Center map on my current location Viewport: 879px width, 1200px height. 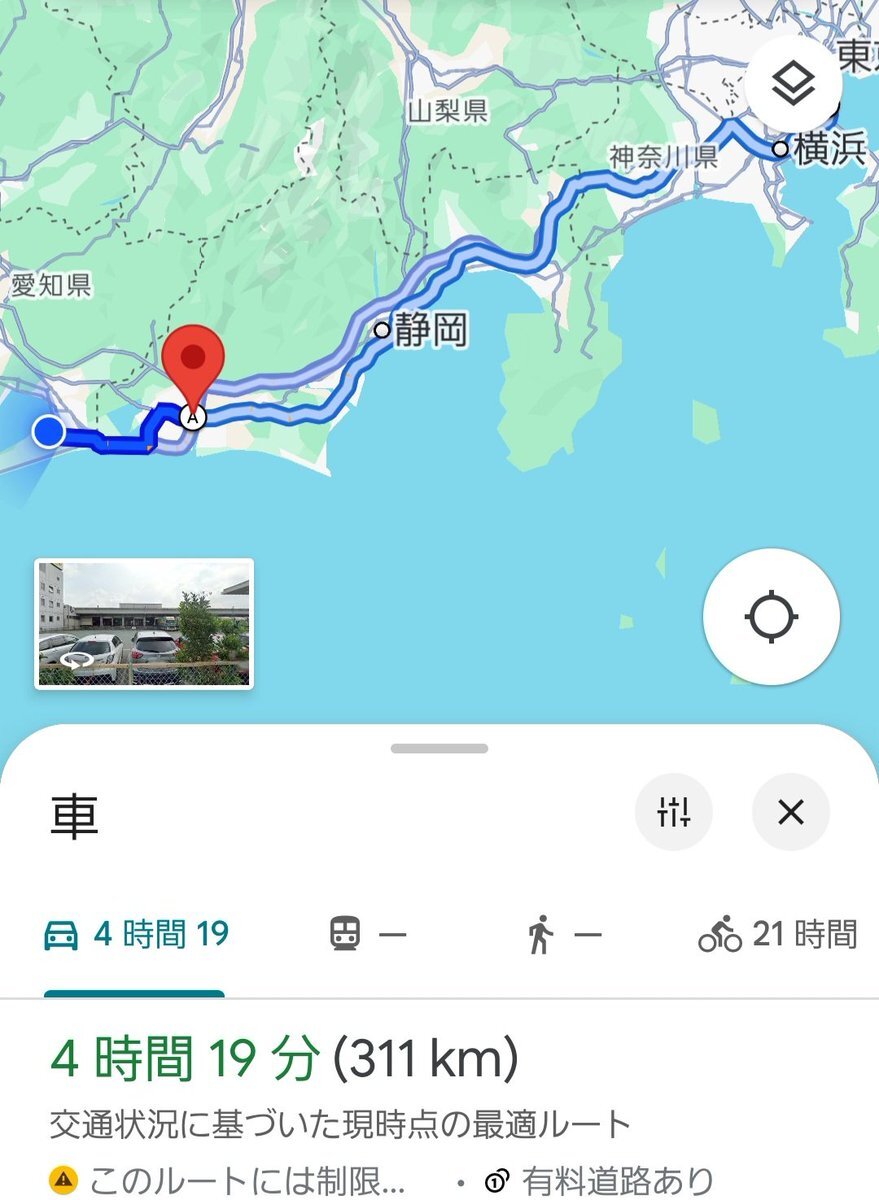point(771,616)
